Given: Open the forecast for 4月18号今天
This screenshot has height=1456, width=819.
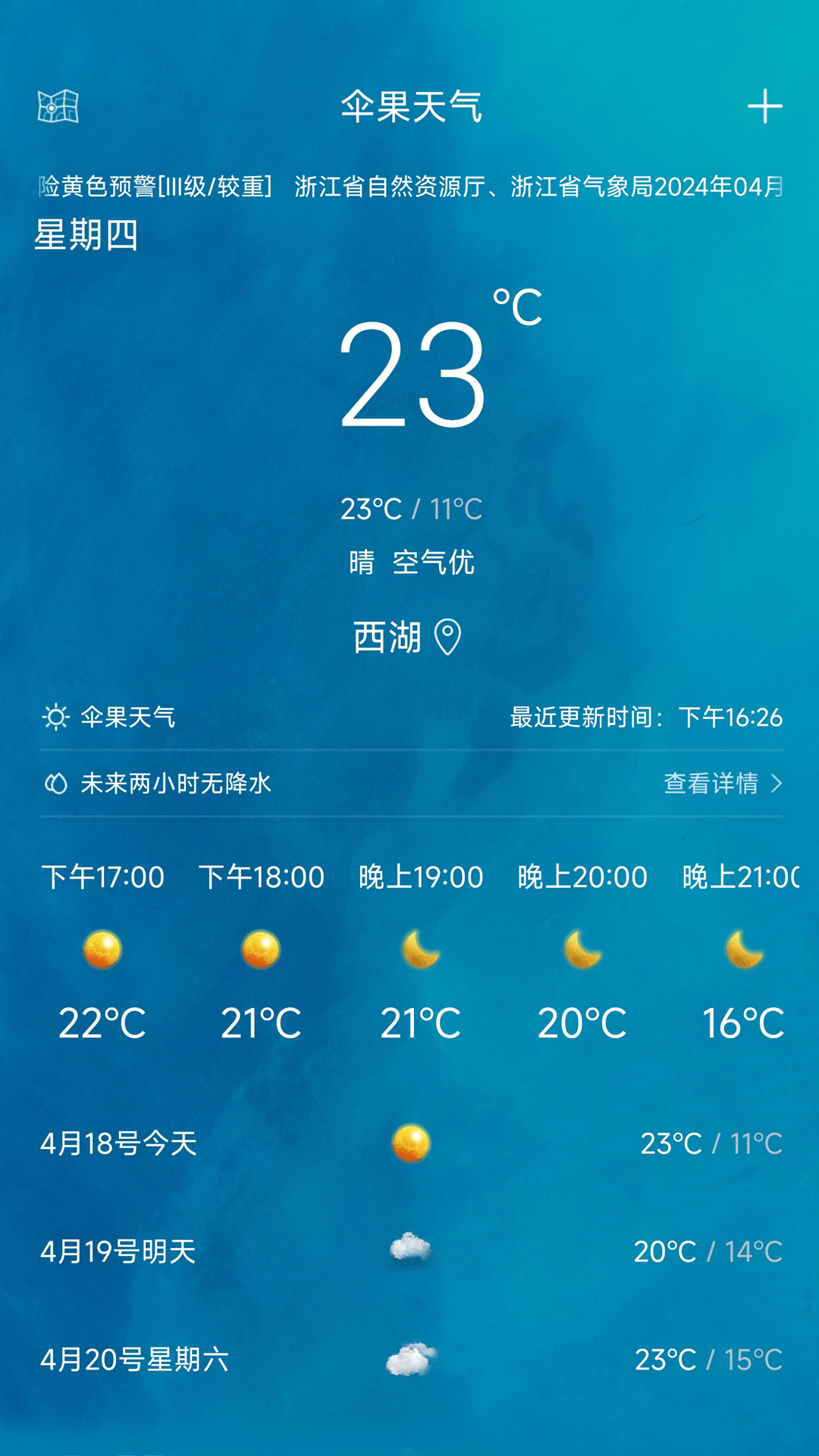Looking at the screenshot, I should pos(409,1144).
